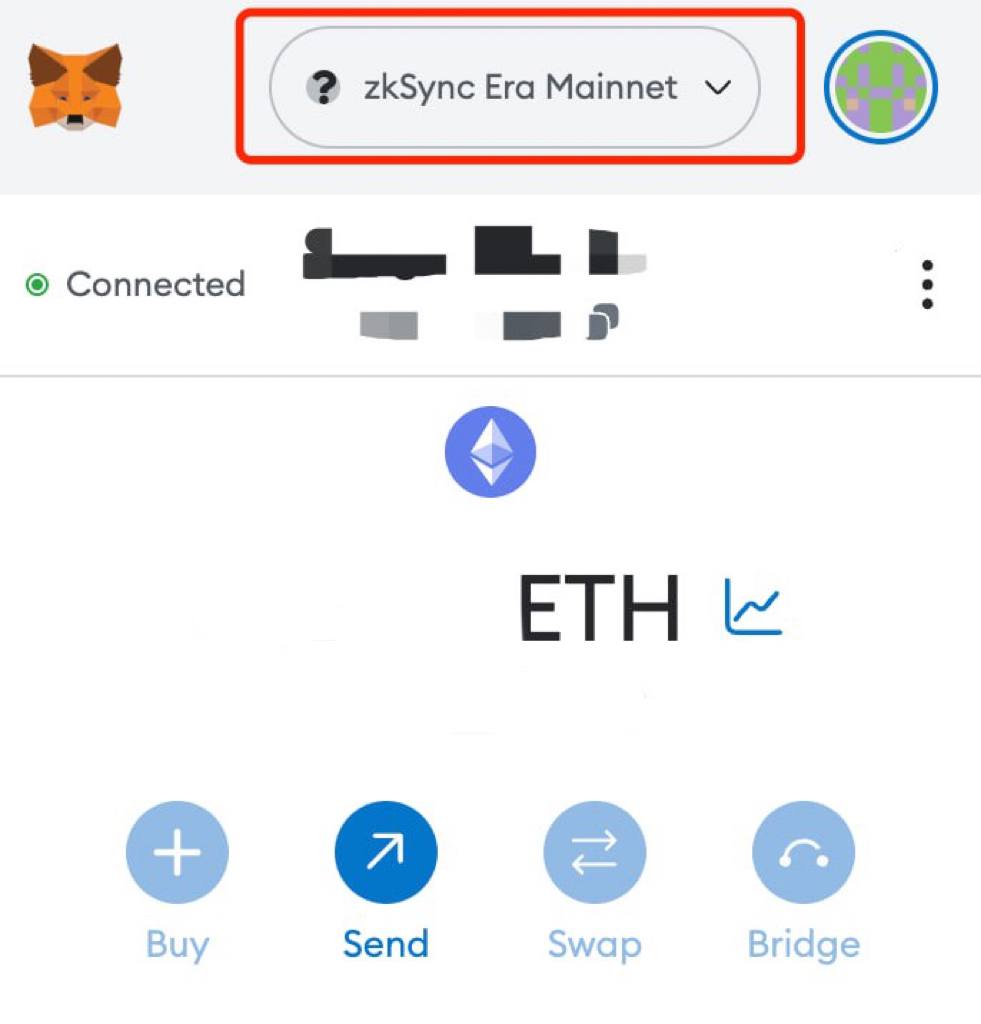
Task: Open the account avatar menu
Action: (x=880, y=88)
